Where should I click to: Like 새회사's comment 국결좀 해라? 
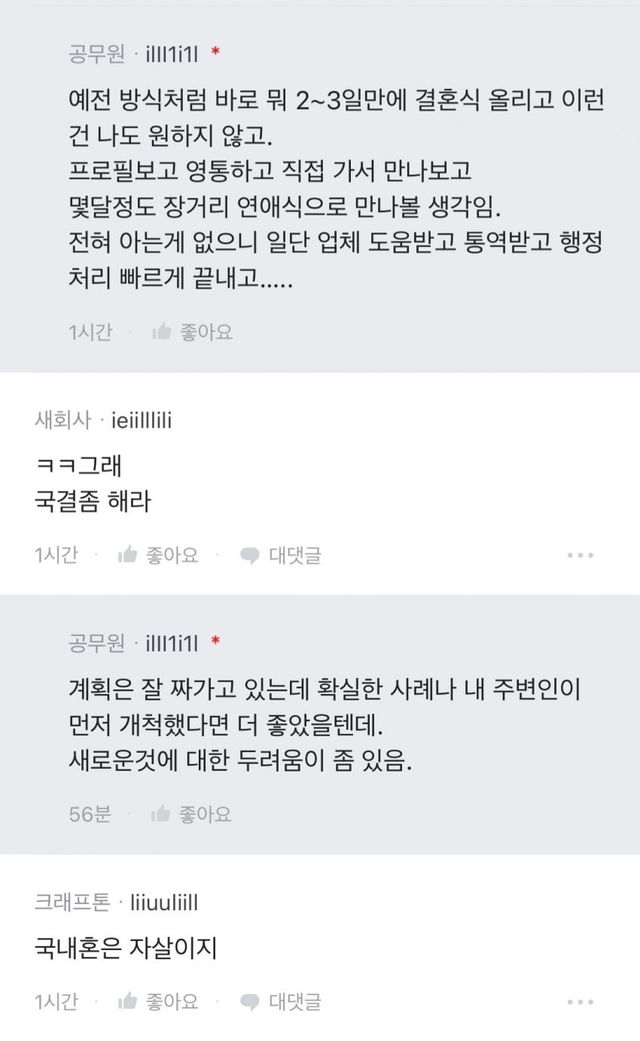[x=158, y=555]
